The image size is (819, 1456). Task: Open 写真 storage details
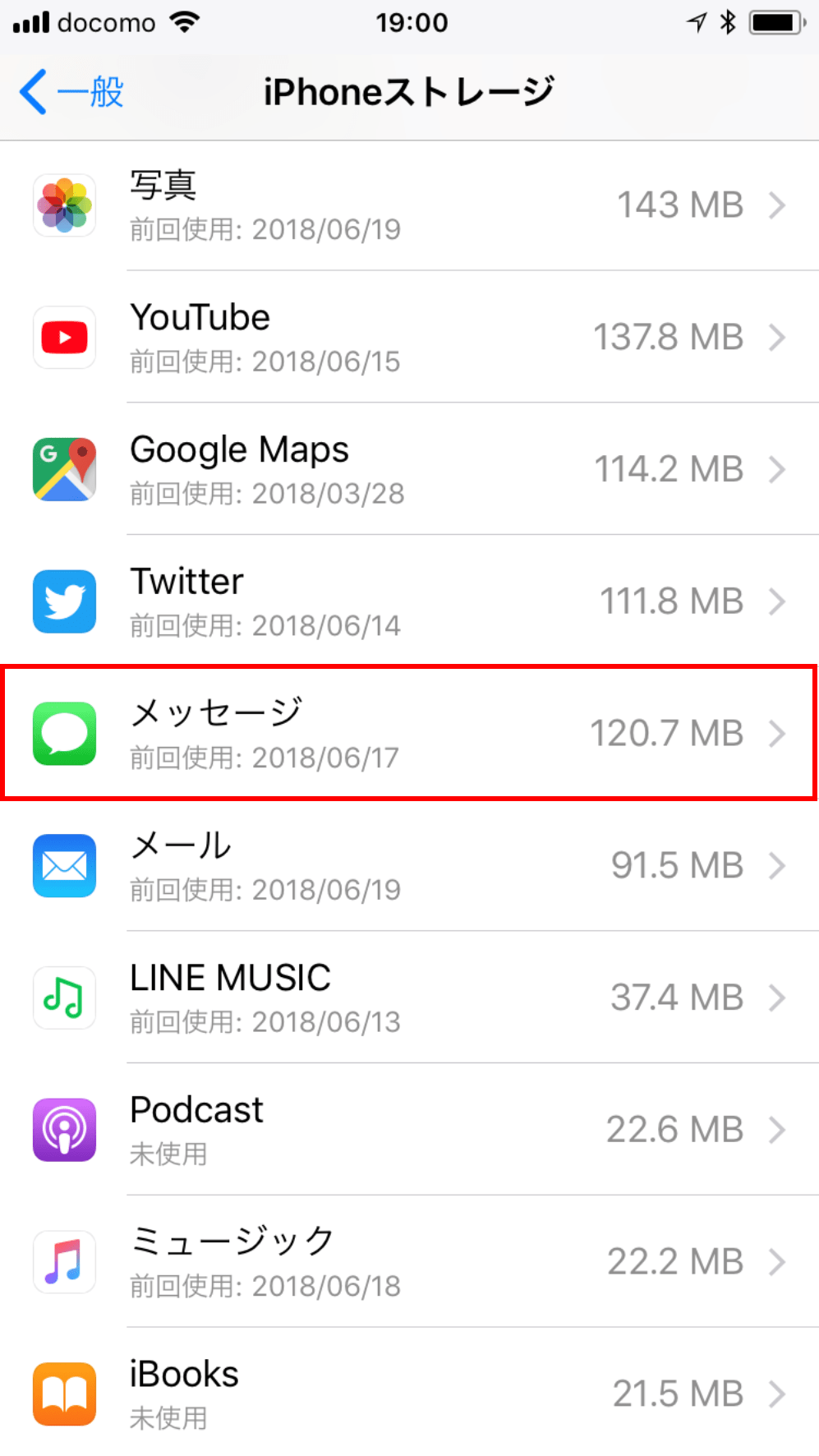[409, 205]
